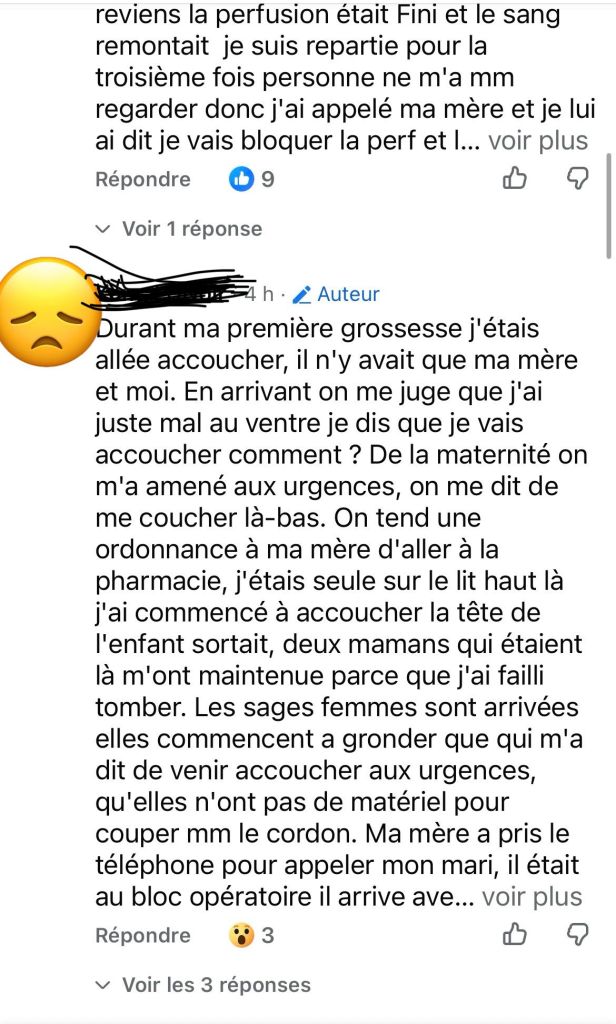View the 9 reactions on the perfusion comment
Image resolution: width=616 pixels, height=1024 pixels.
pos(252,180)
